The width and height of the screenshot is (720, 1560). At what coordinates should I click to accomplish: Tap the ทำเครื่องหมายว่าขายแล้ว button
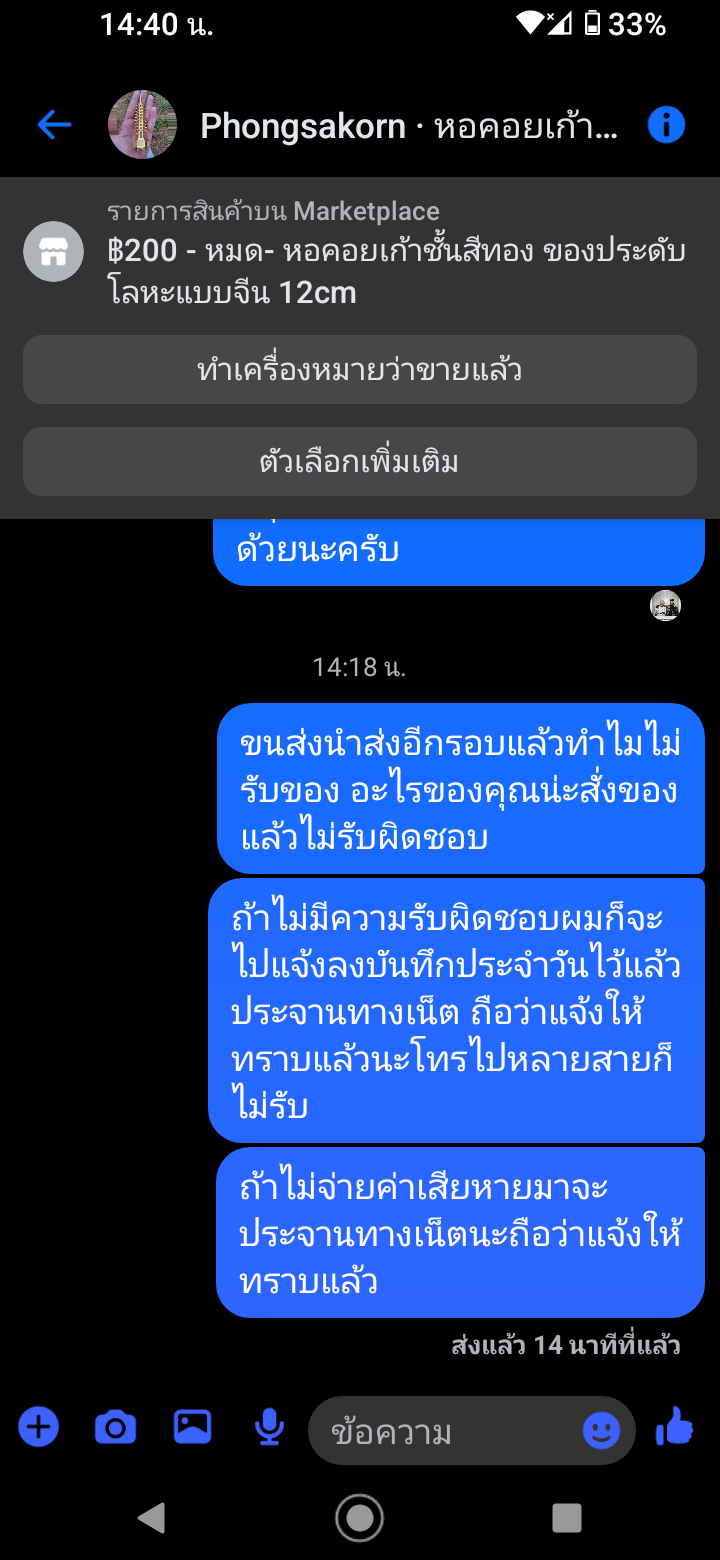pos(360,371)
